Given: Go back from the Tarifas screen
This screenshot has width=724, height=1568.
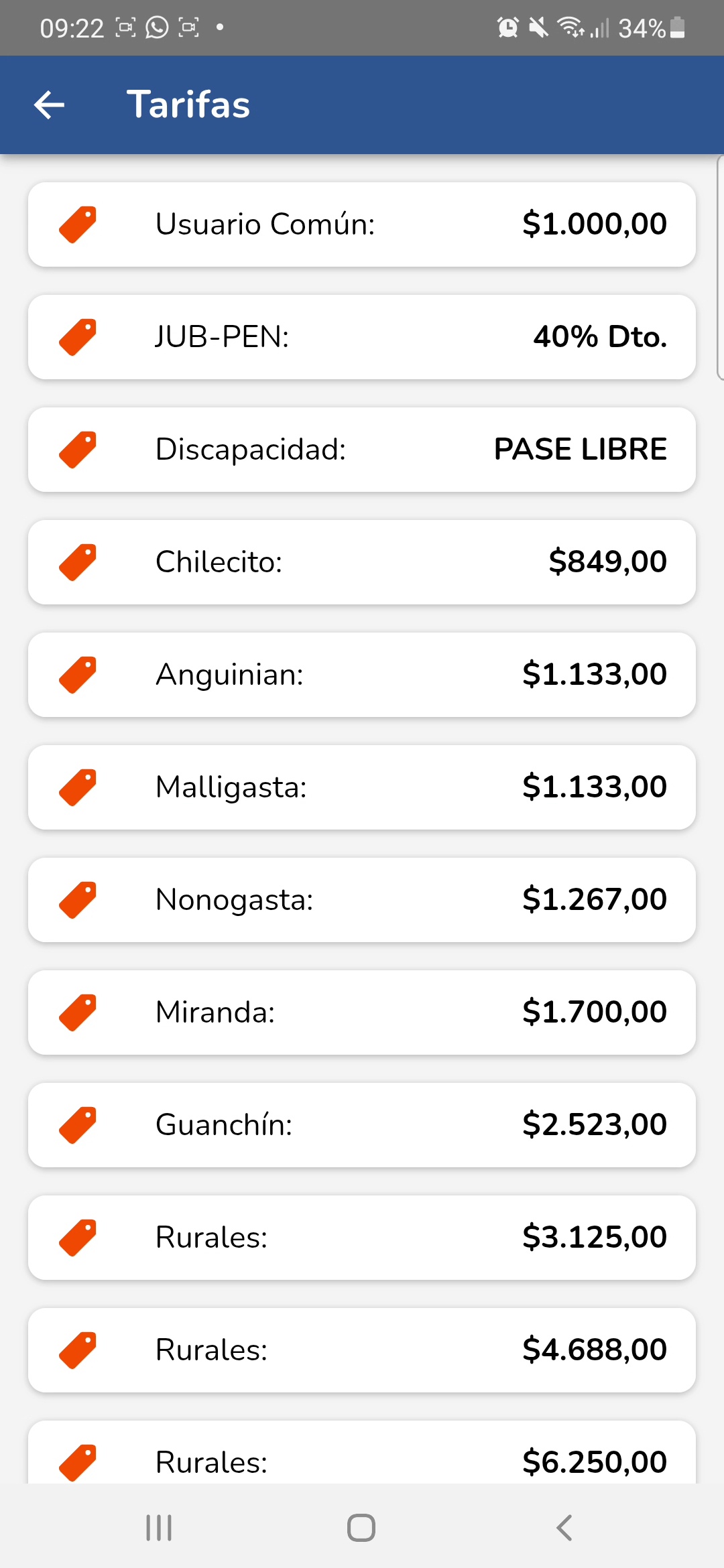Looking at the screenshot, I should 49,105.
